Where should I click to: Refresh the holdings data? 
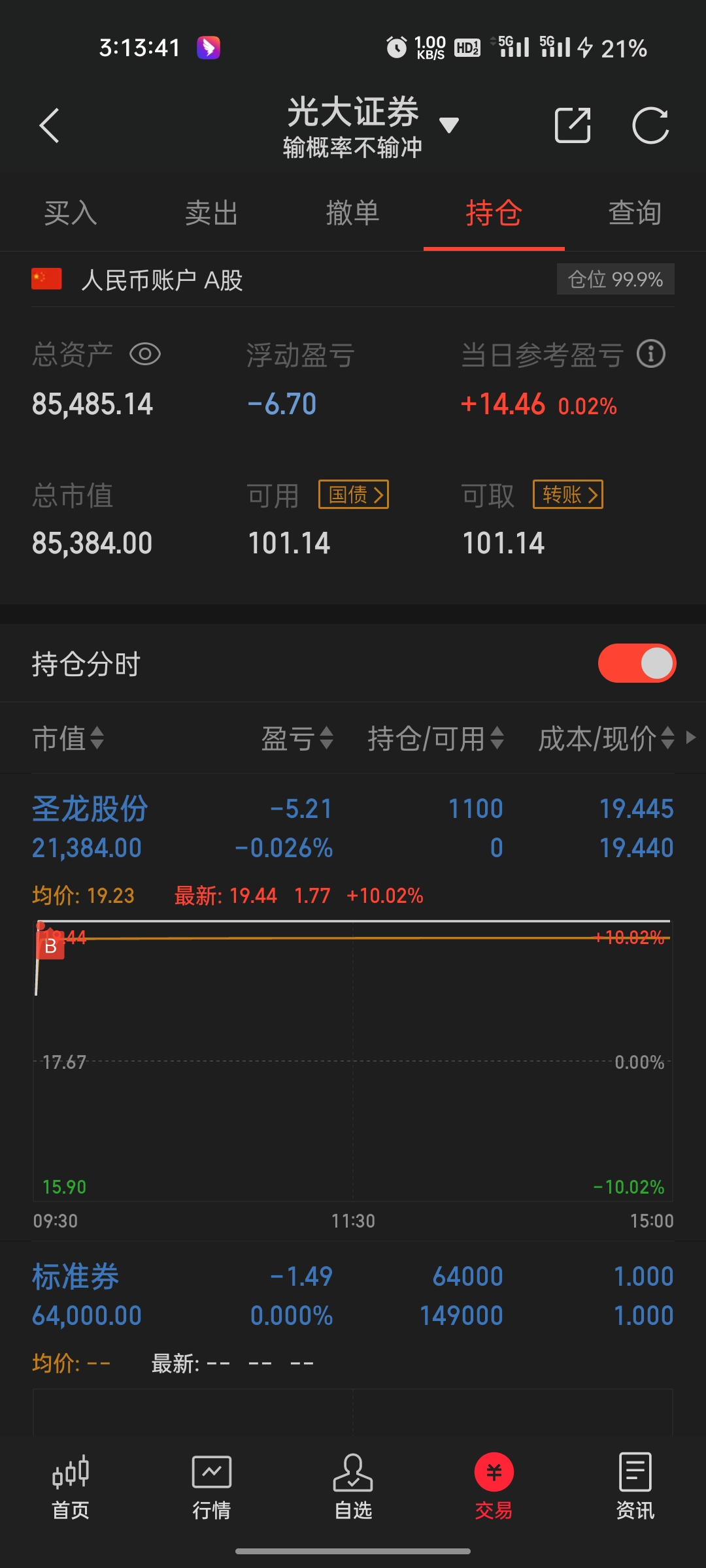click(650, 125)
